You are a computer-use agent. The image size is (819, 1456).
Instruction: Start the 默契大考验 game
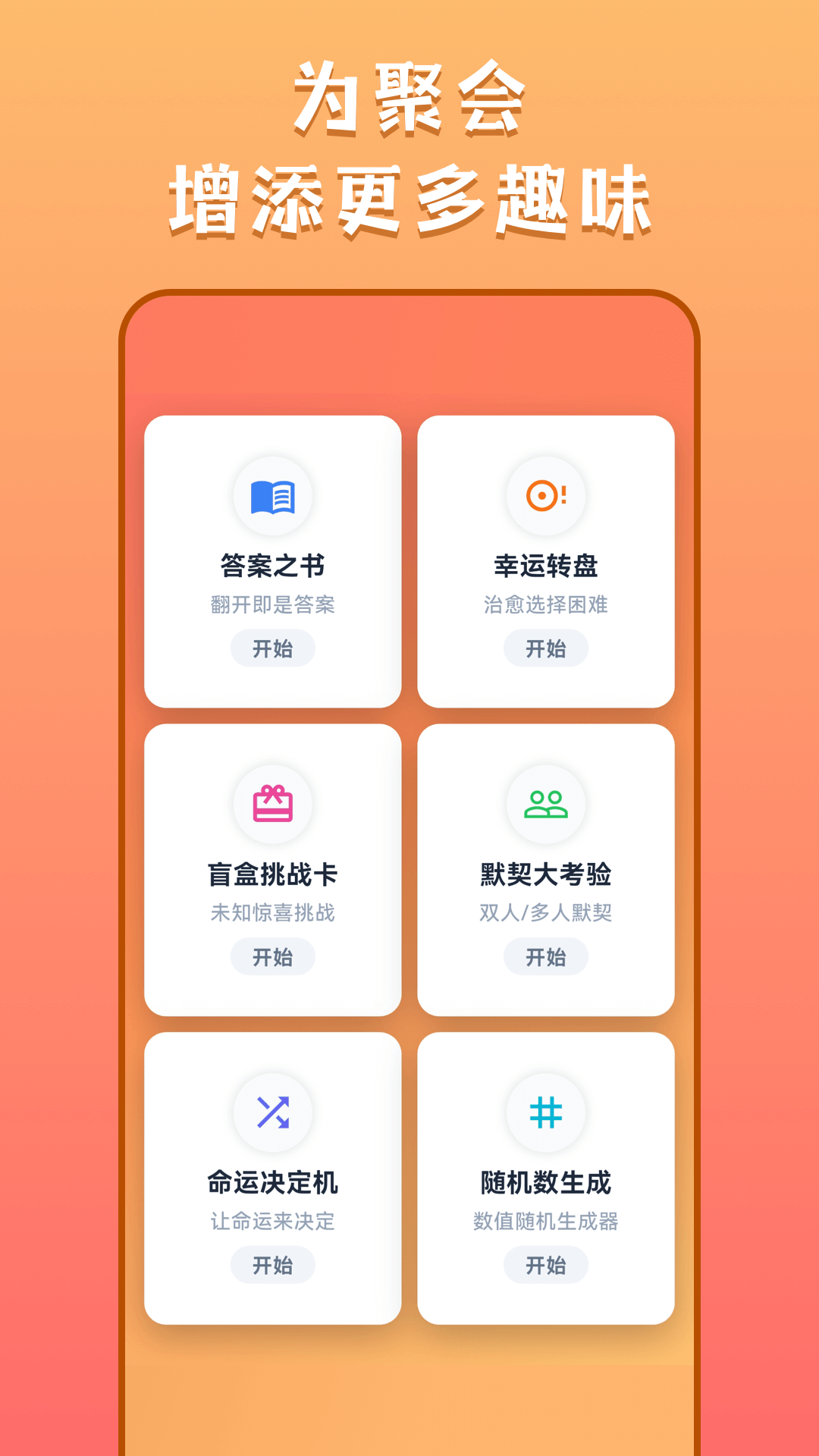tap(545, 956)
